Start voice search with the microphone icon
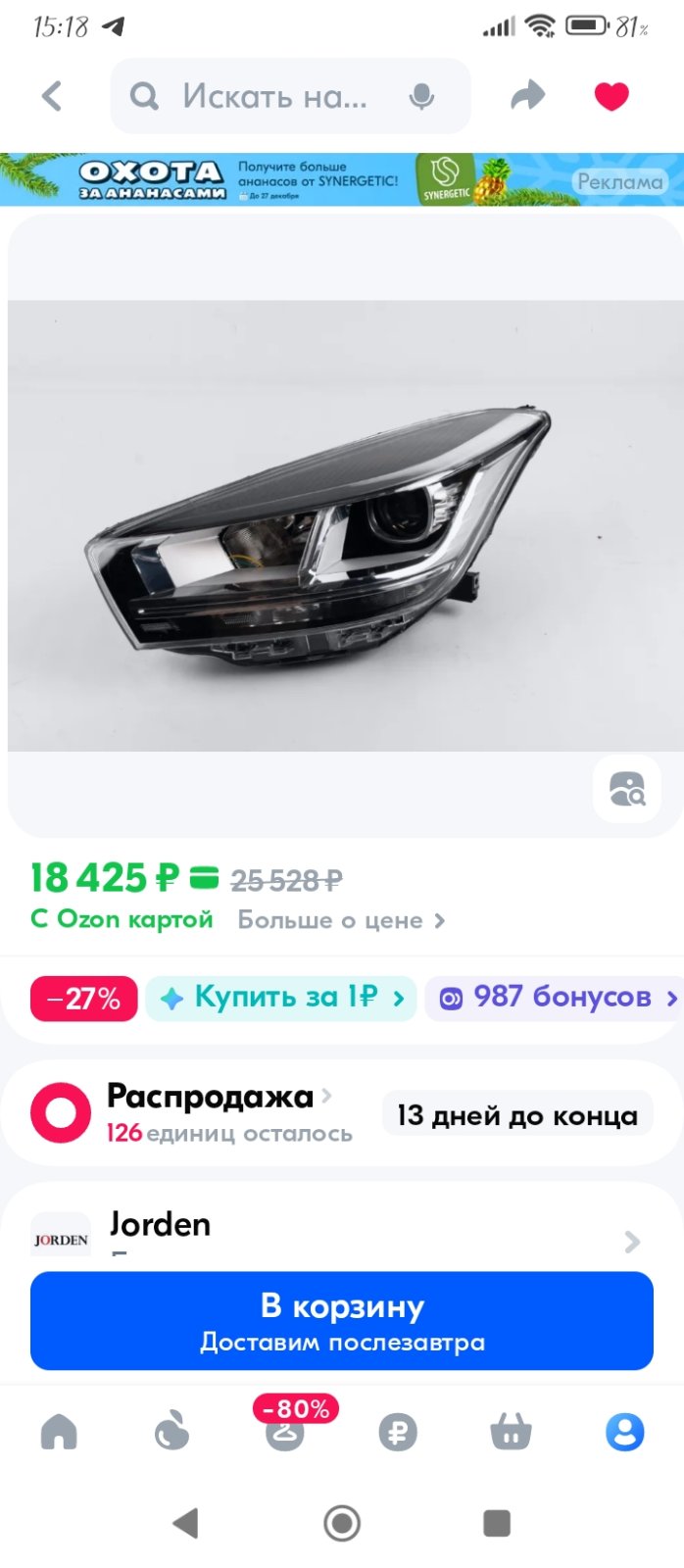684x1568 pixels. [421, 96]
